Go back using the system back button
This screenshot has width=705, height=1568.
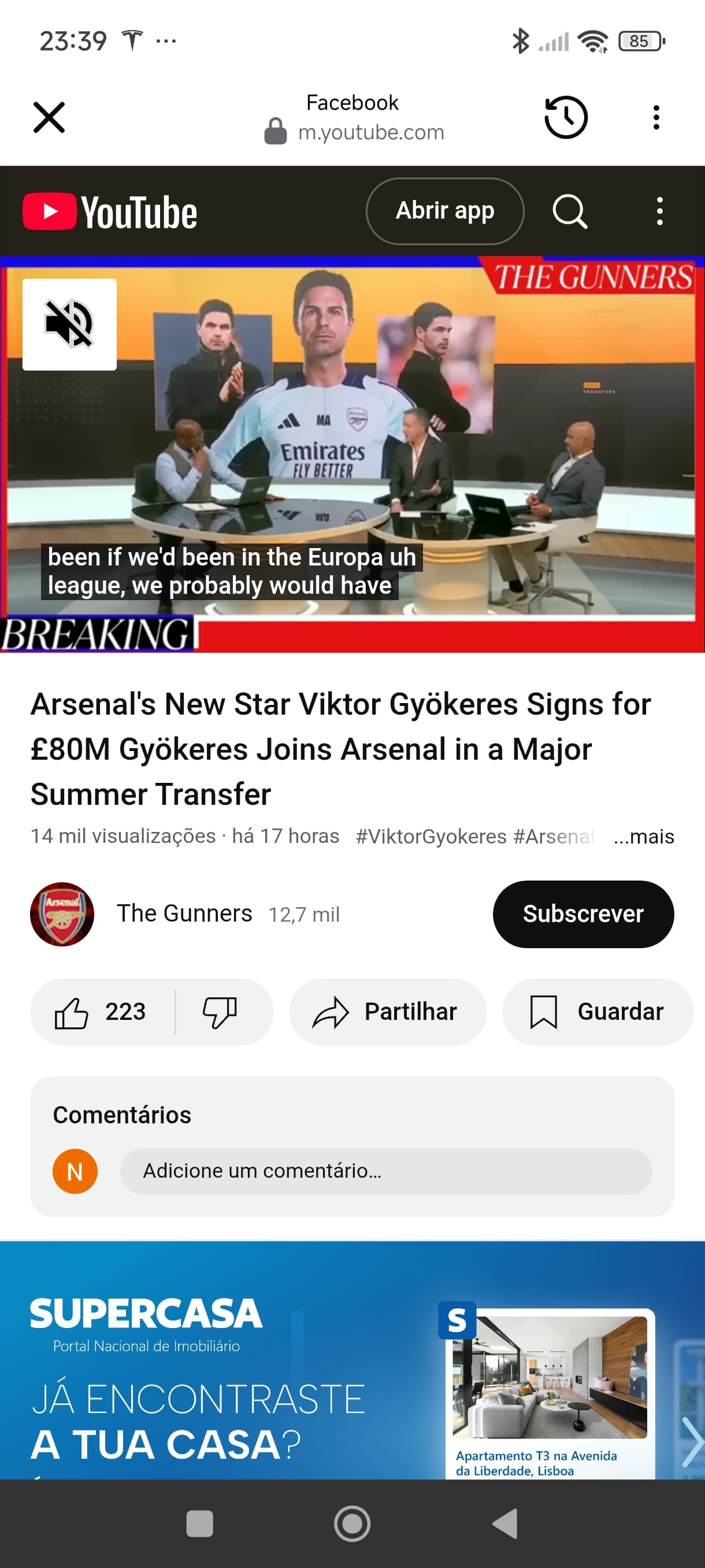505,1523
